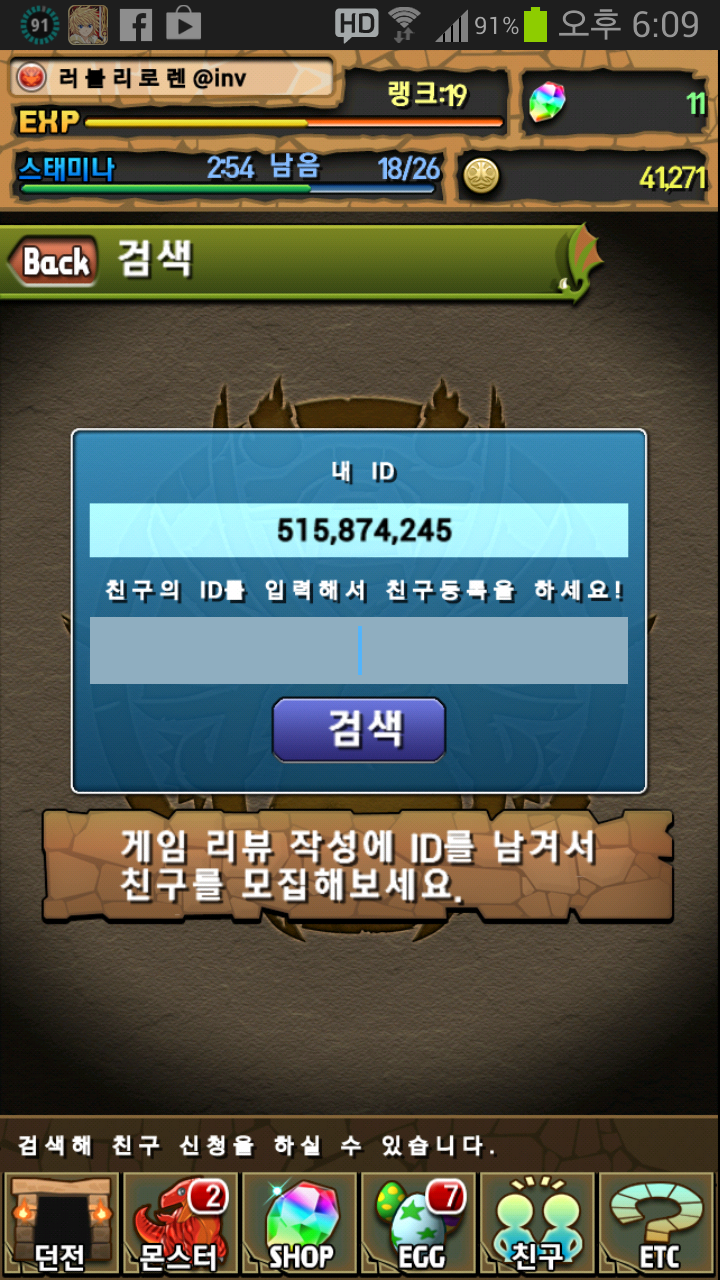Switch to the SHOP tab
This screenshot has width=720, height=1280.
click(299, 1224)
